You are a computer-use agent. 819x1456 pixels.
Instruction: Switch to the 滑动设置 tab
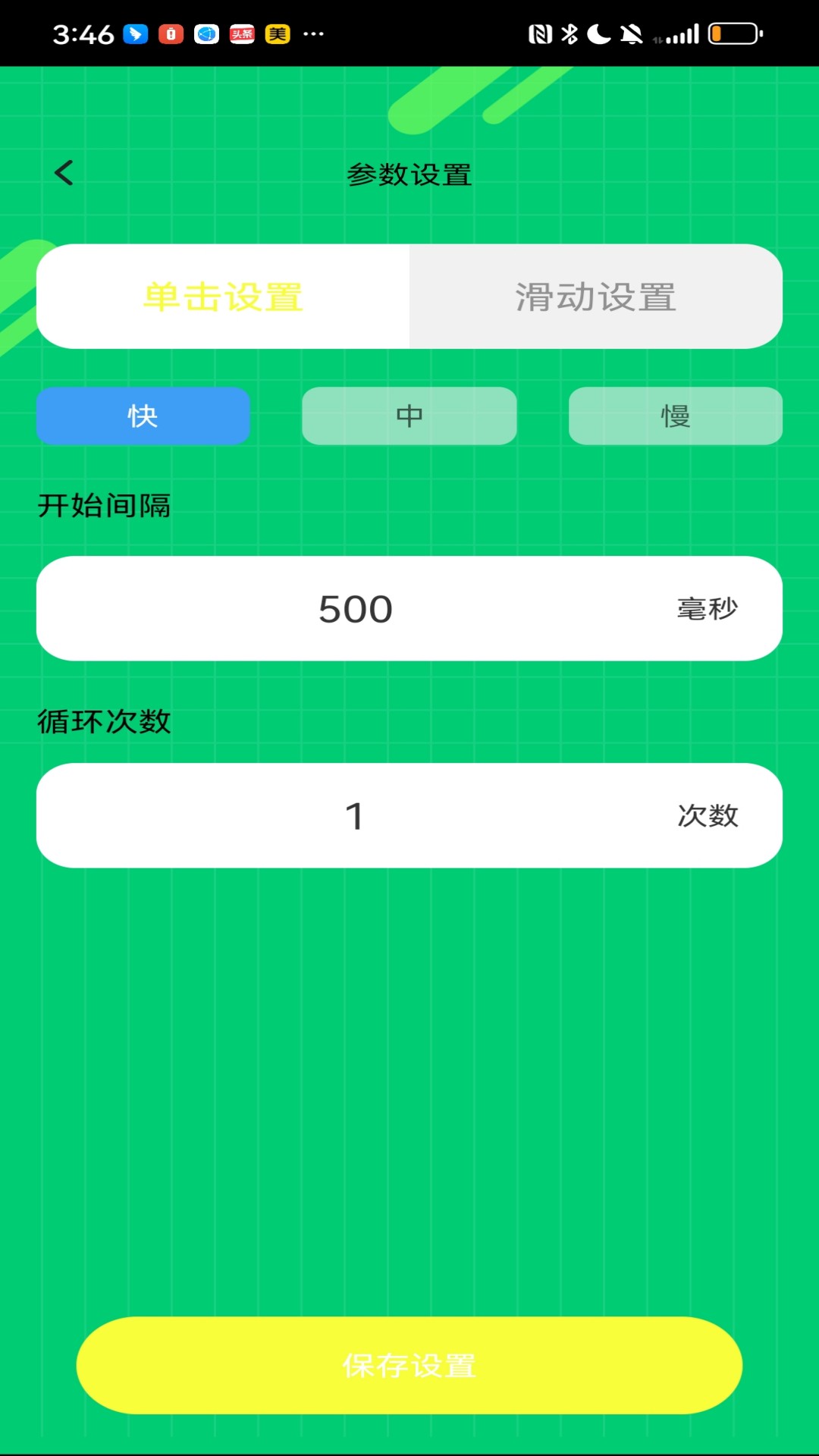coord(595,297)
